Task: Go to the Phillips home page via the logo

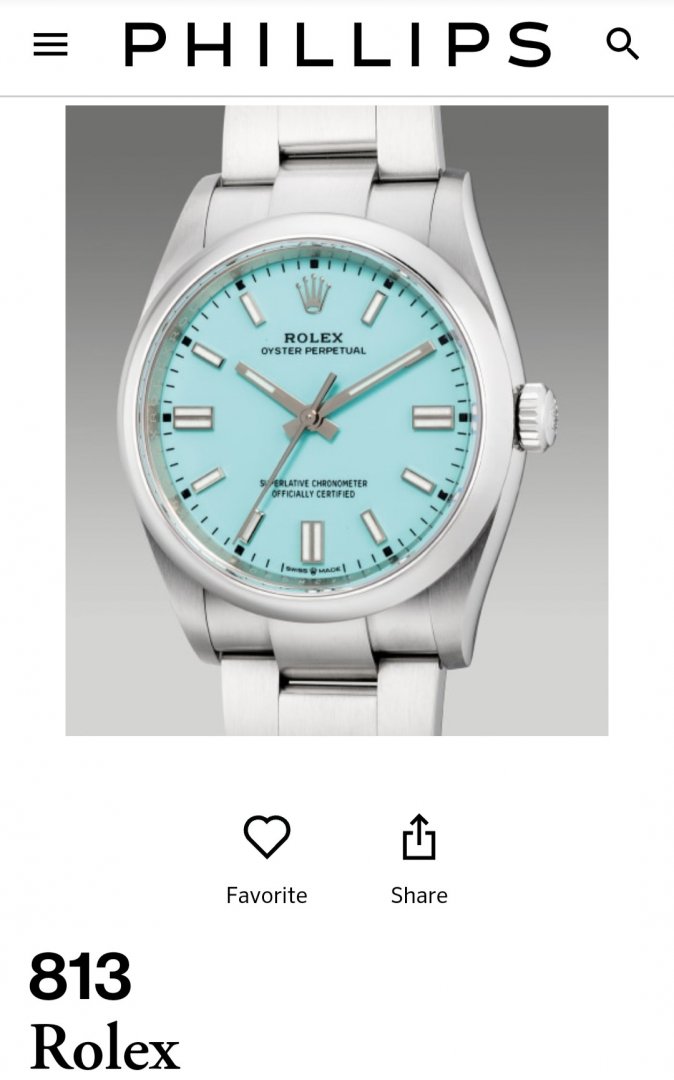Action: (337, 46)
